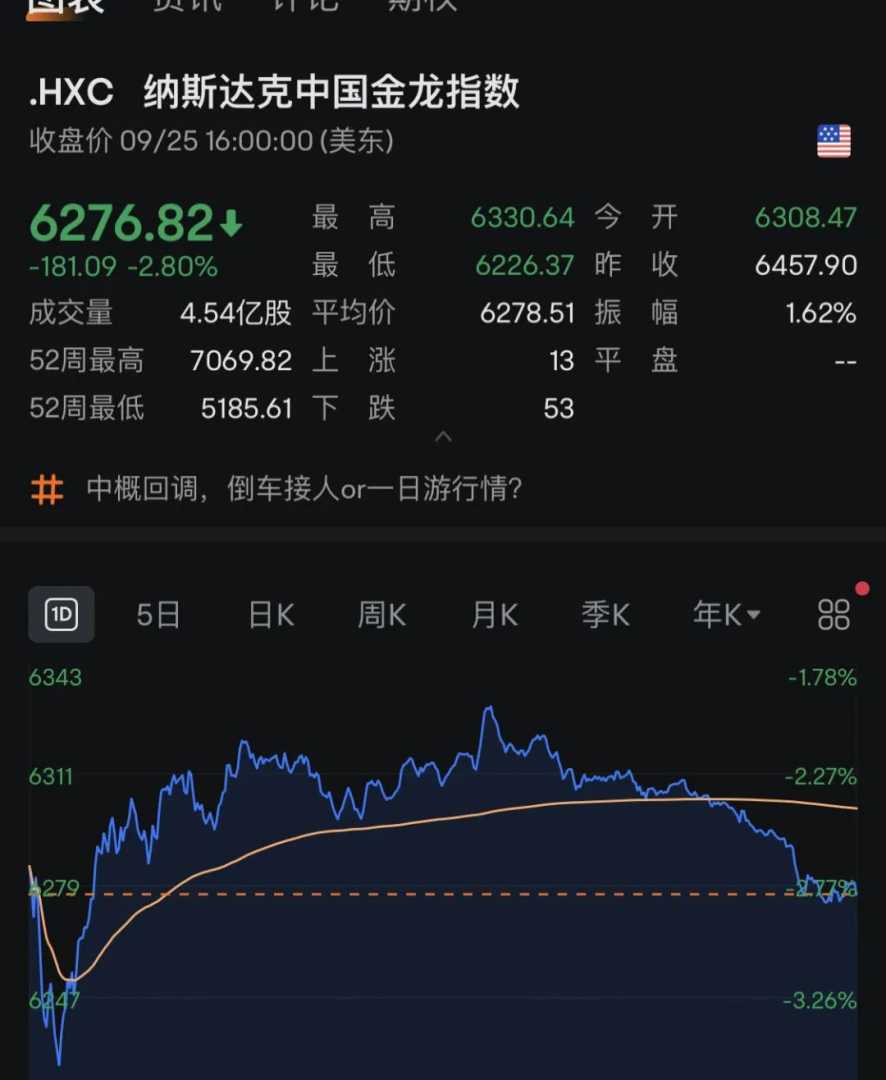Collapse the quote details panel
The width and height of the screenshot is (886, 1080).
[443, 437]
